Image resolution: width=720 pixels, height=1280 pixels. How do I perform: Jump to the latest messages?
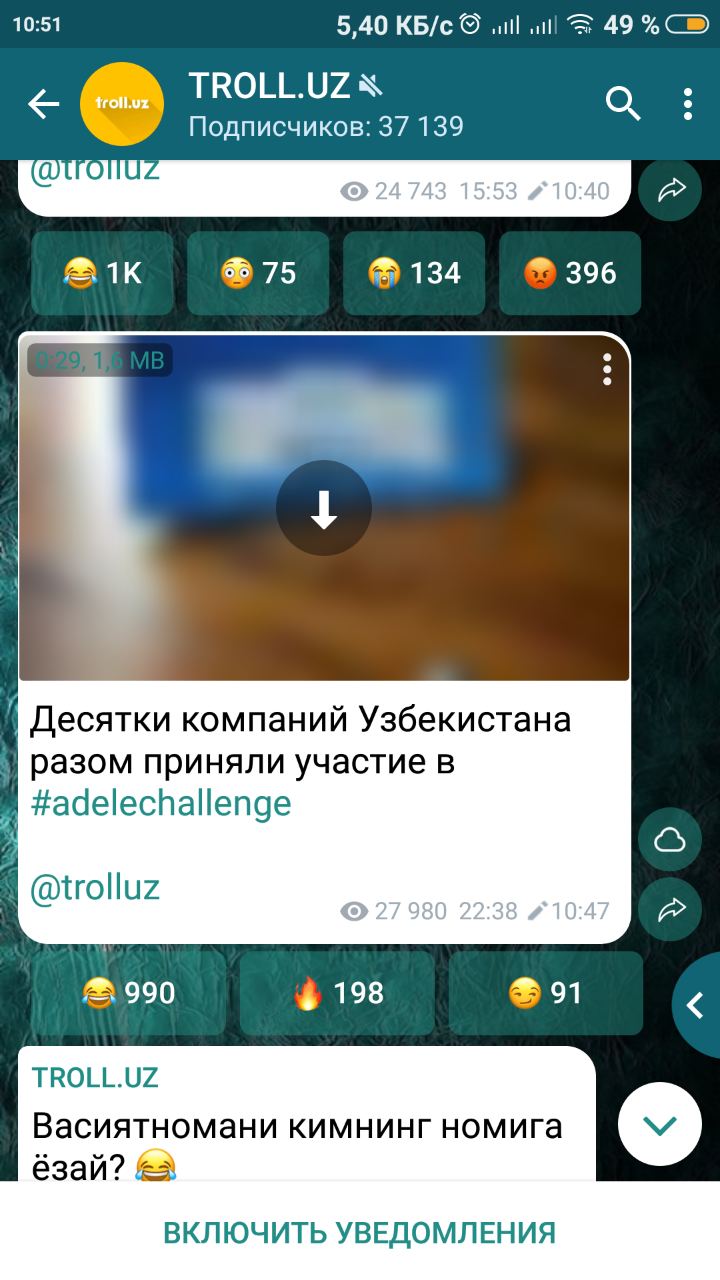click(659, 1124)
